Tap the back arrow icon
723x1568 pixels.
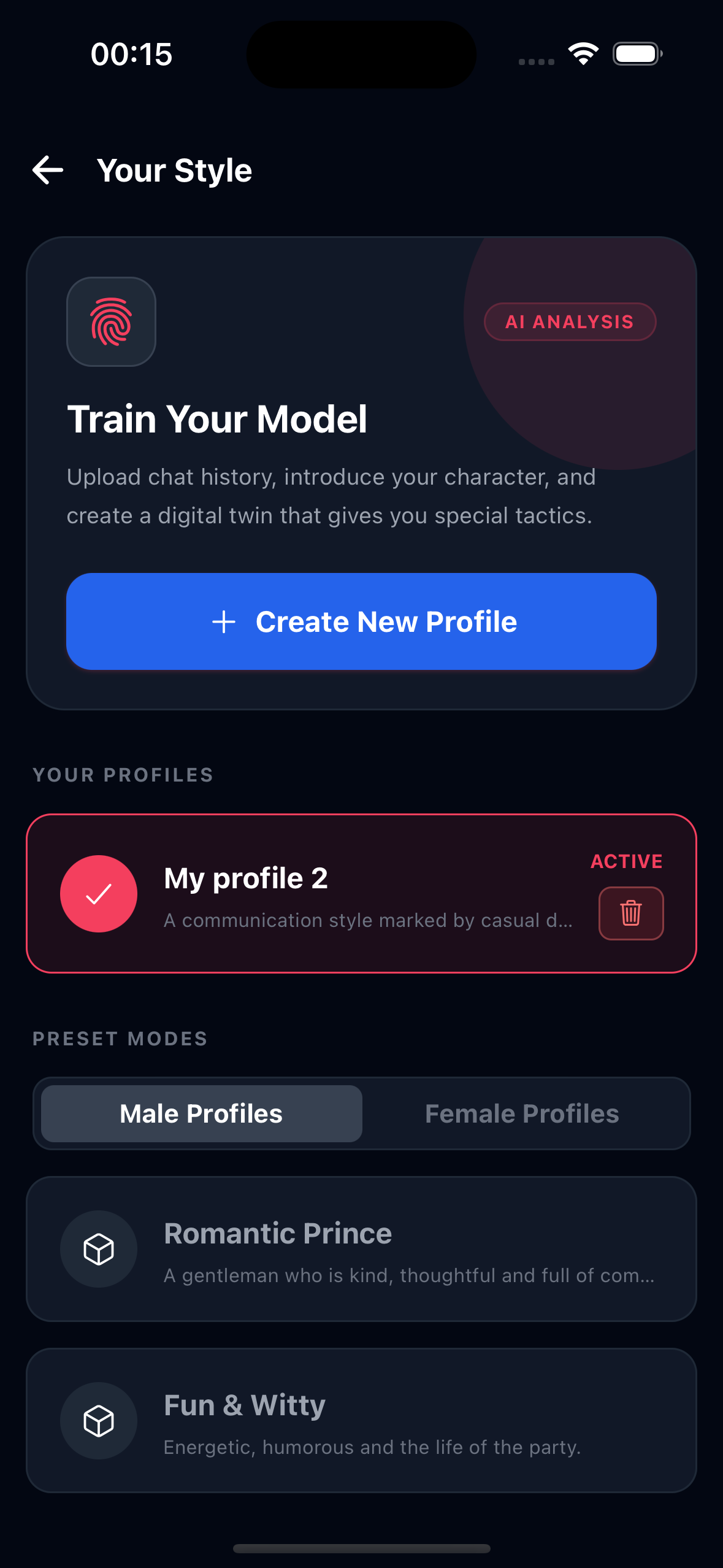pos(48,170)
